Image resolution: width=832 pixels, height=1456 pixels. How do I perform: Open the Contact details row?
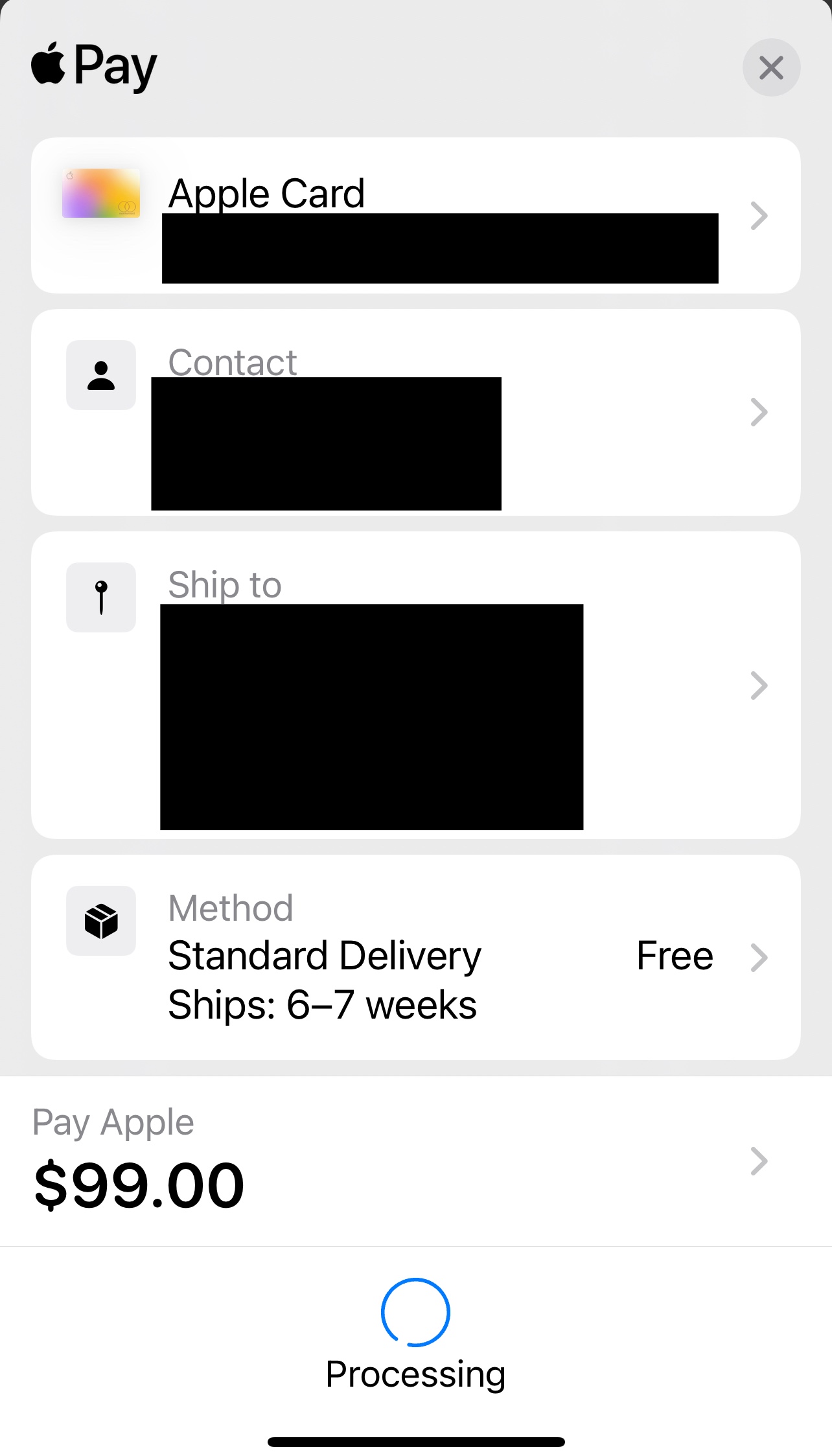(x=758, y=412)
